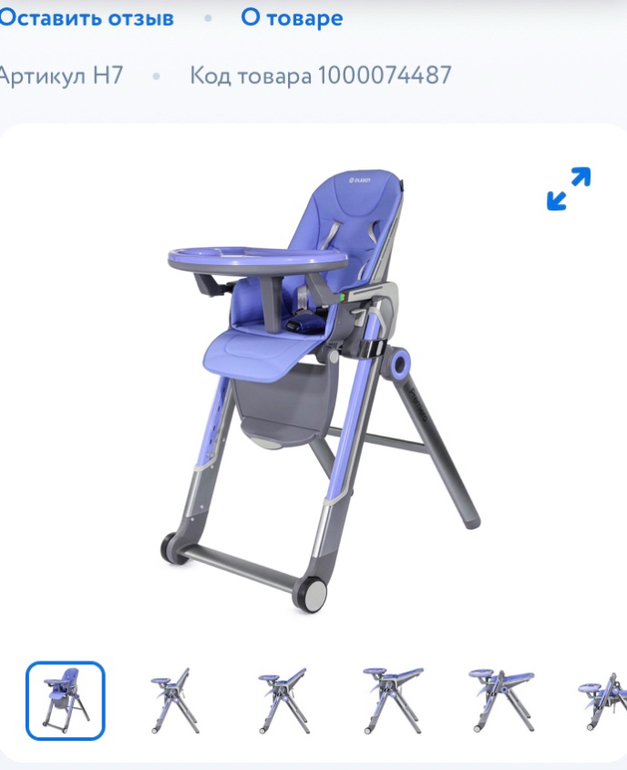Open the 'О товаре' section
Image resolution: width=627 pixels, height=770 pixels.
pos(291,18)
